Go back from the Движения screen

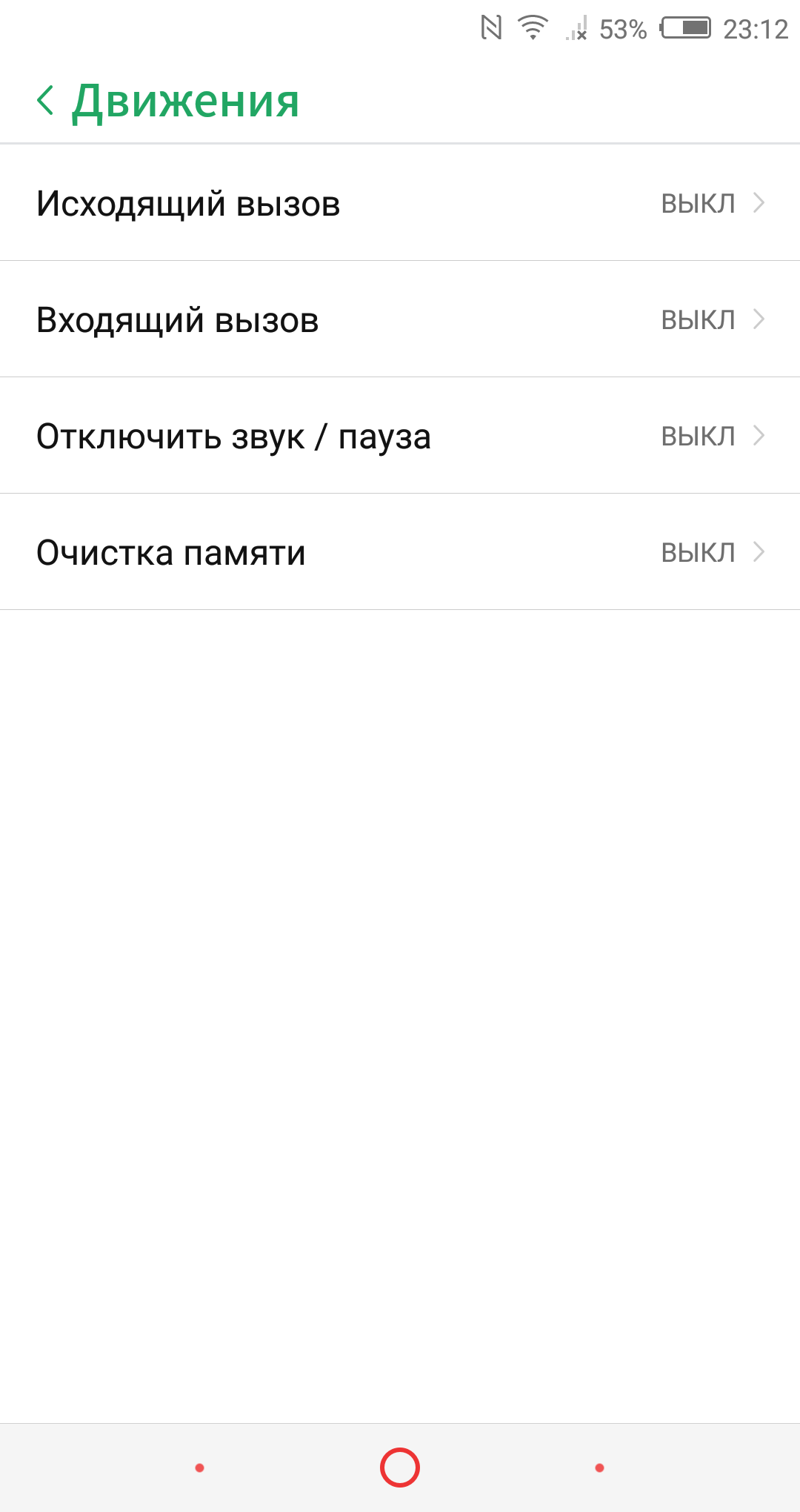tap(45, 101)
